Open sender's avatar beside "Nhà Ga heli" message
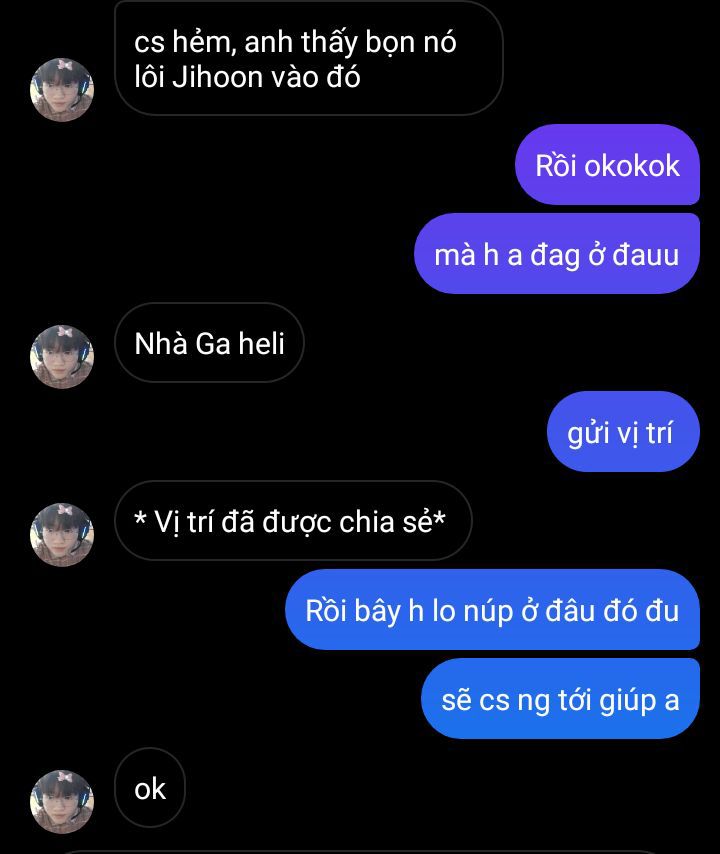The width and height of the screenshot is (720, 854). pos(62,357)
